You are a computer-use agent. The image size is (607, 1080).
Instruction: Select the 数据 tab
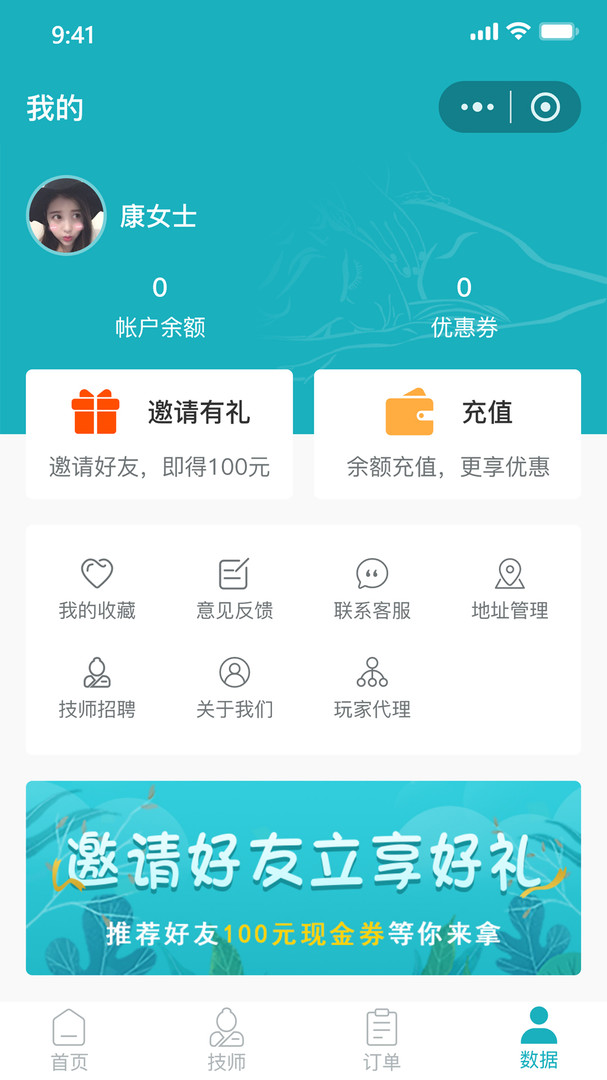(x=539, y=1040)
